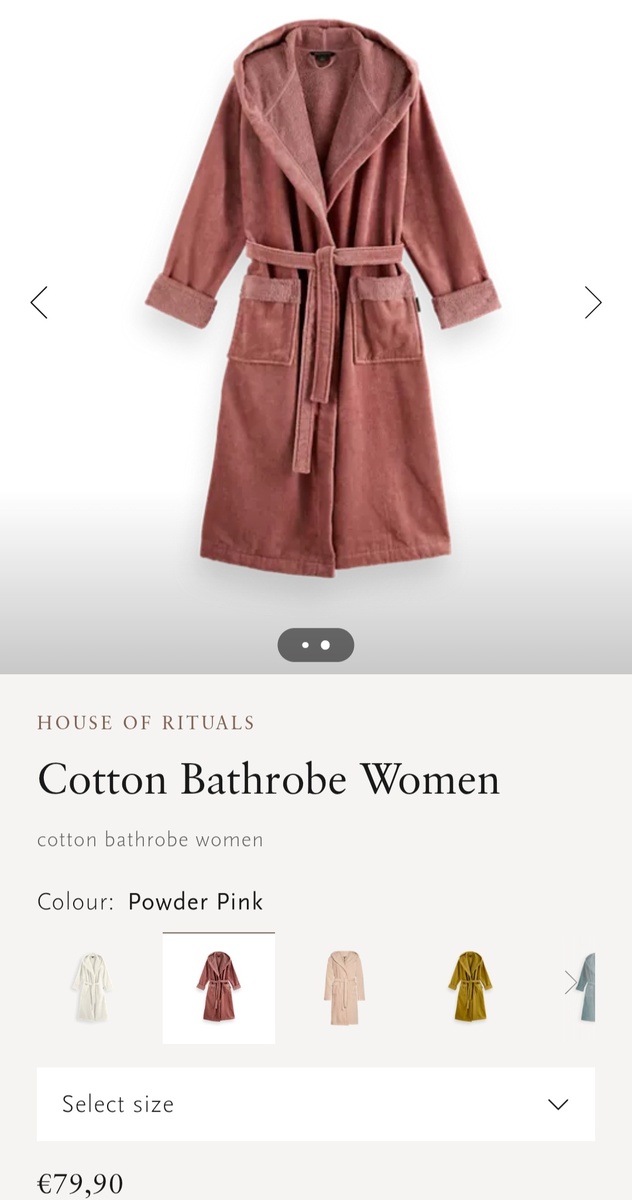632x1200 pixels.
Task: Show more colour options with the arrow
Action: 571,983
